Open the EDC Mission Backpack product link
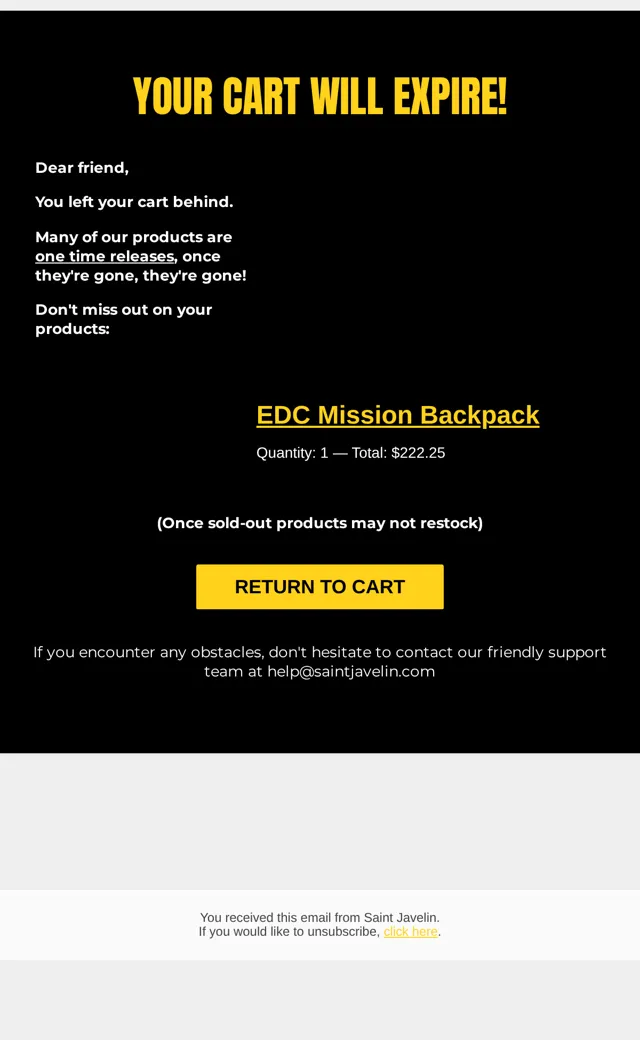640x1040 pixels. (x=397, y=415)
